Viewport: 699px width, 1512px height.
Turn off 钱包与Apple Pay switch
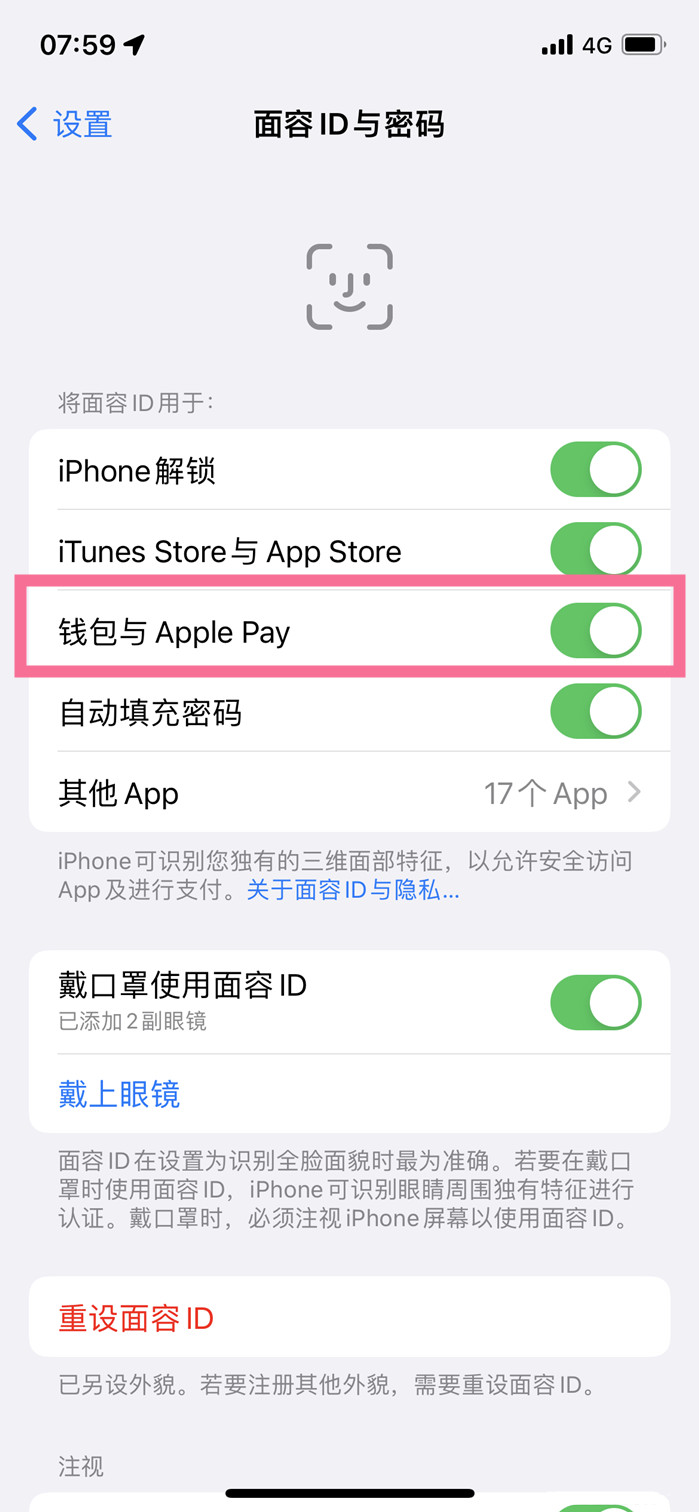click(595, 632)
